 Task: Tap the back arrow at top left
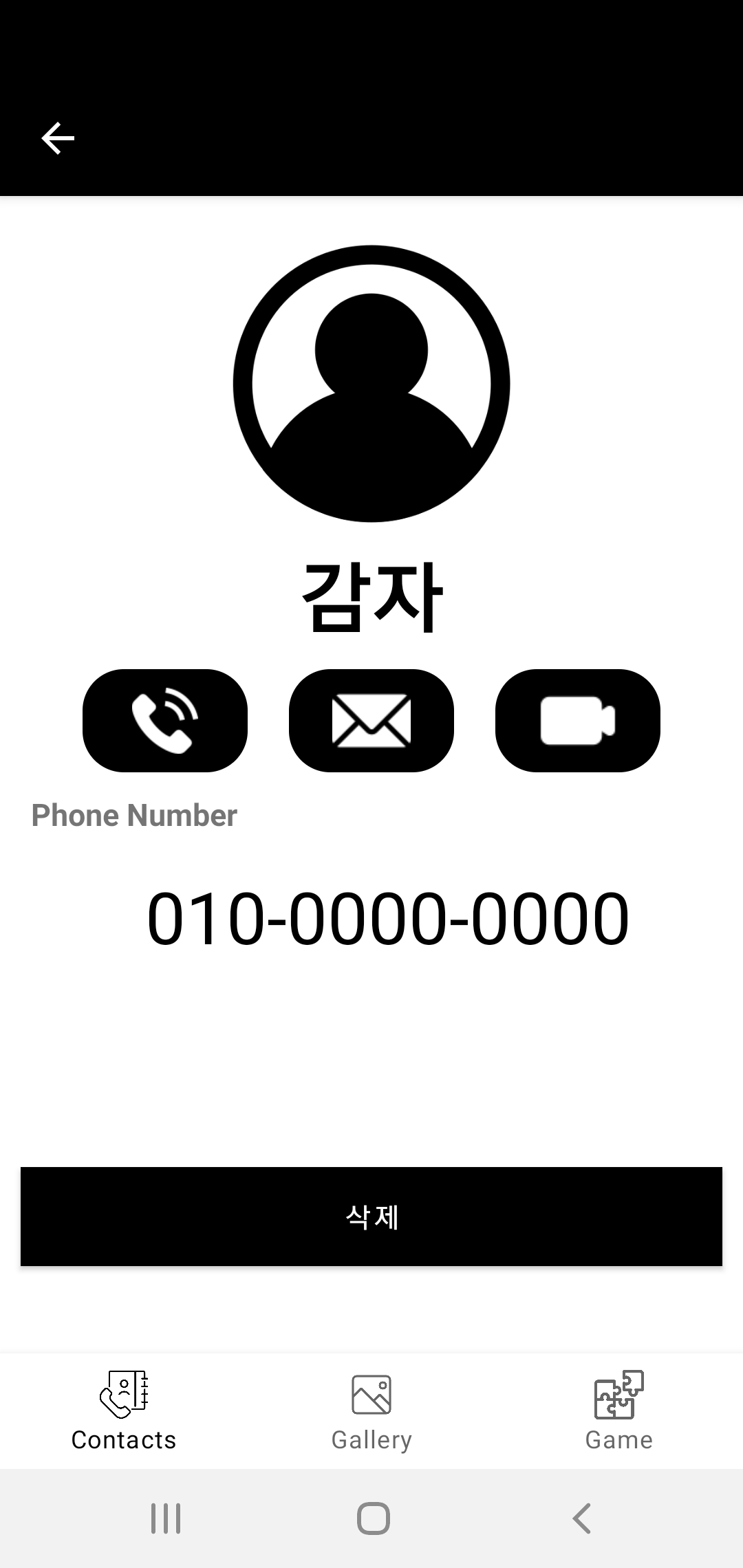coord(58,138)
